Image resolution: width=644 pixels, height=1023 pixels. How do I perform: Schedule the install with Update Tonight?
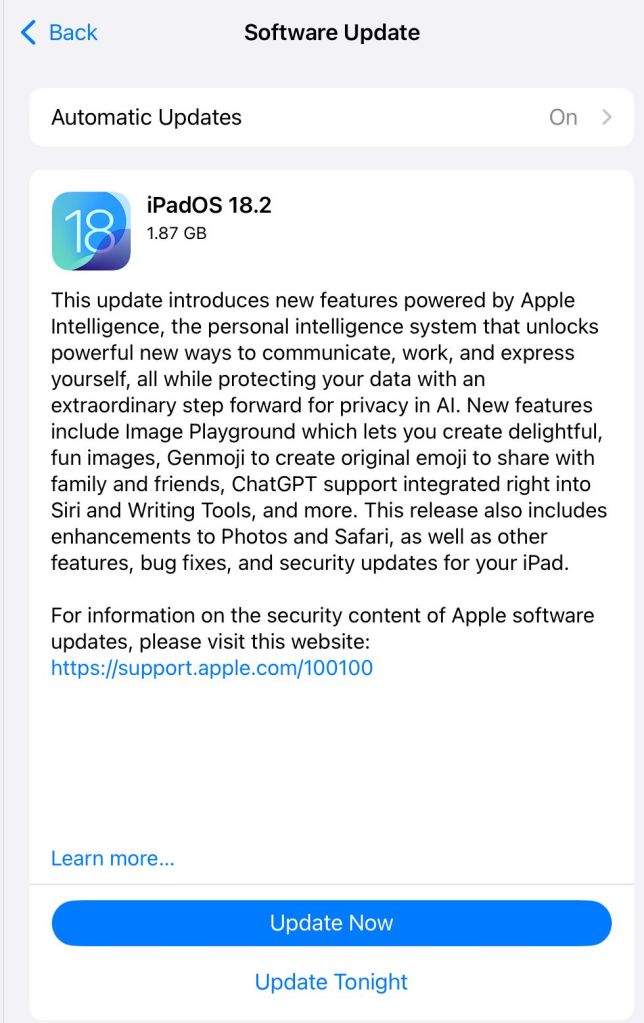tap(331, 982)
